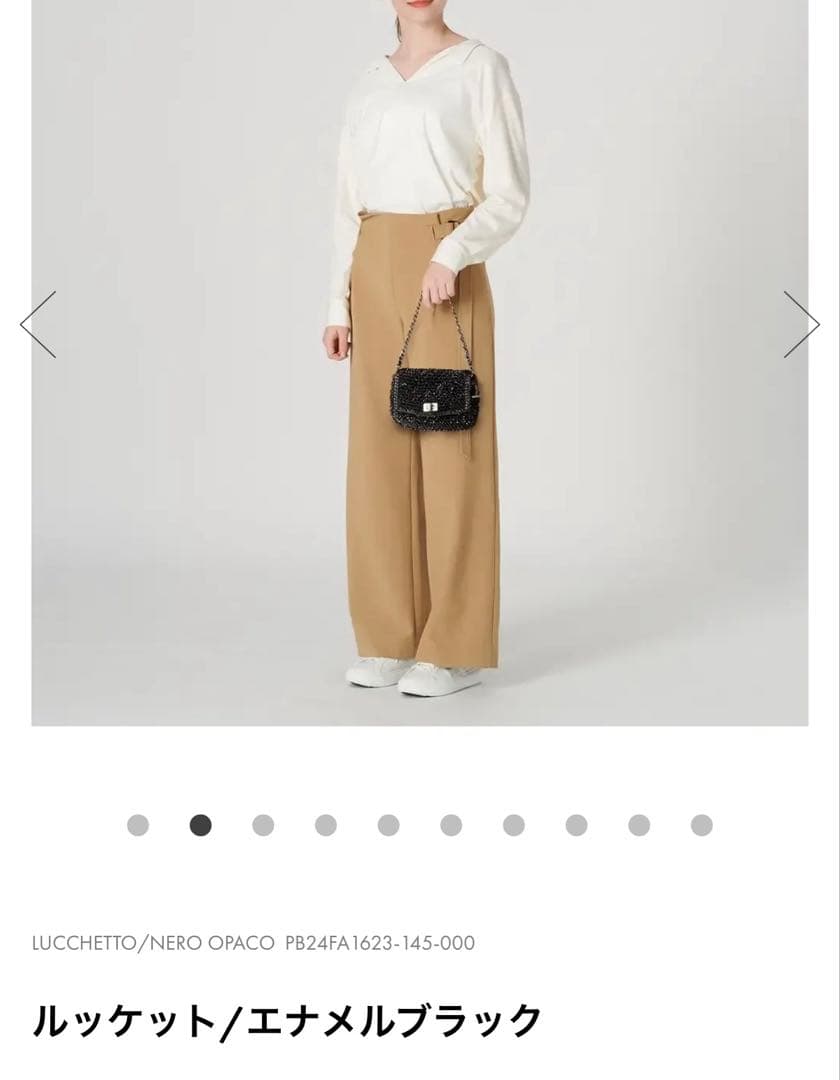The width and height of the screenshot is (840, 1080).
Task: Go to the fifth carousel page dot
Action: point(388,825)
